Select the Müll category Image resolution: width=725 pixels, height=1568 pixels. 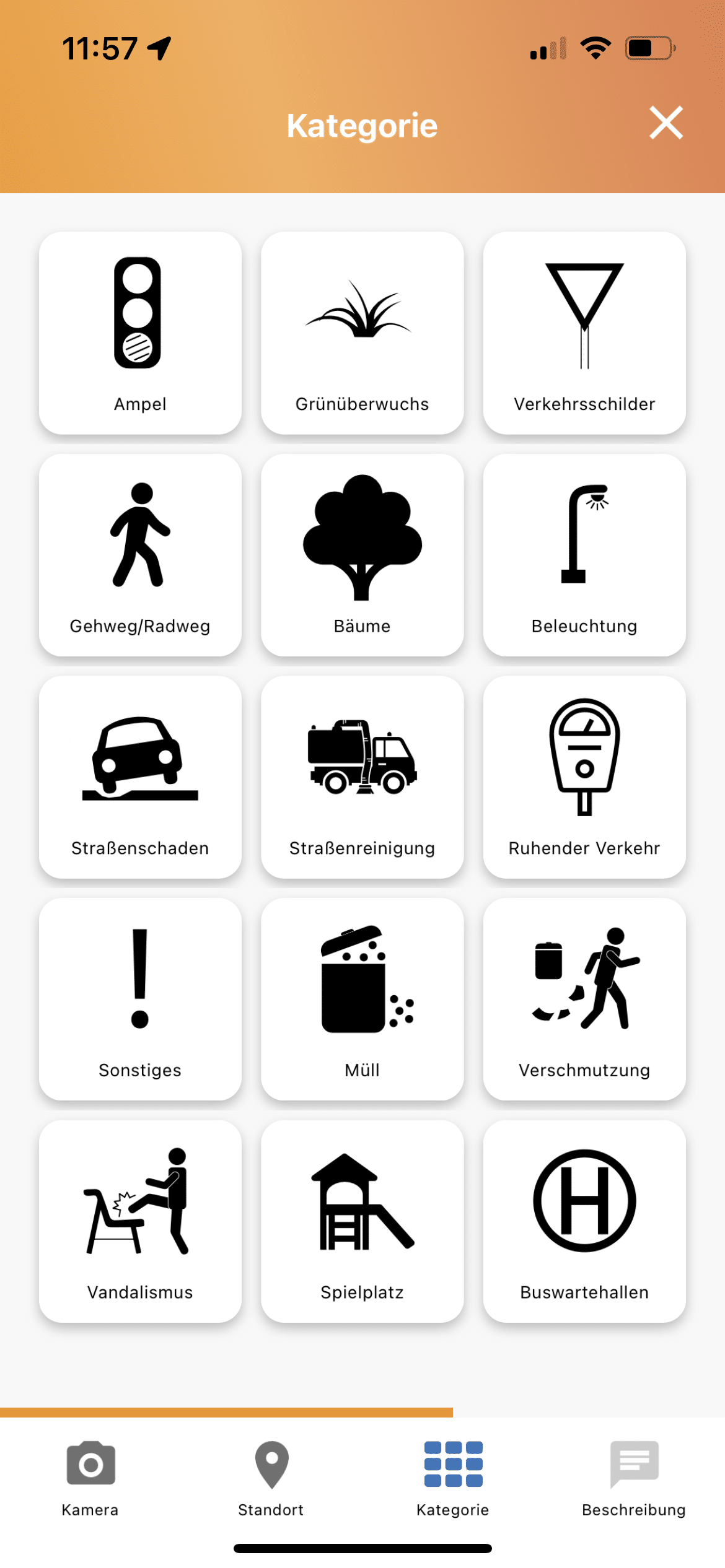(362, 999)
